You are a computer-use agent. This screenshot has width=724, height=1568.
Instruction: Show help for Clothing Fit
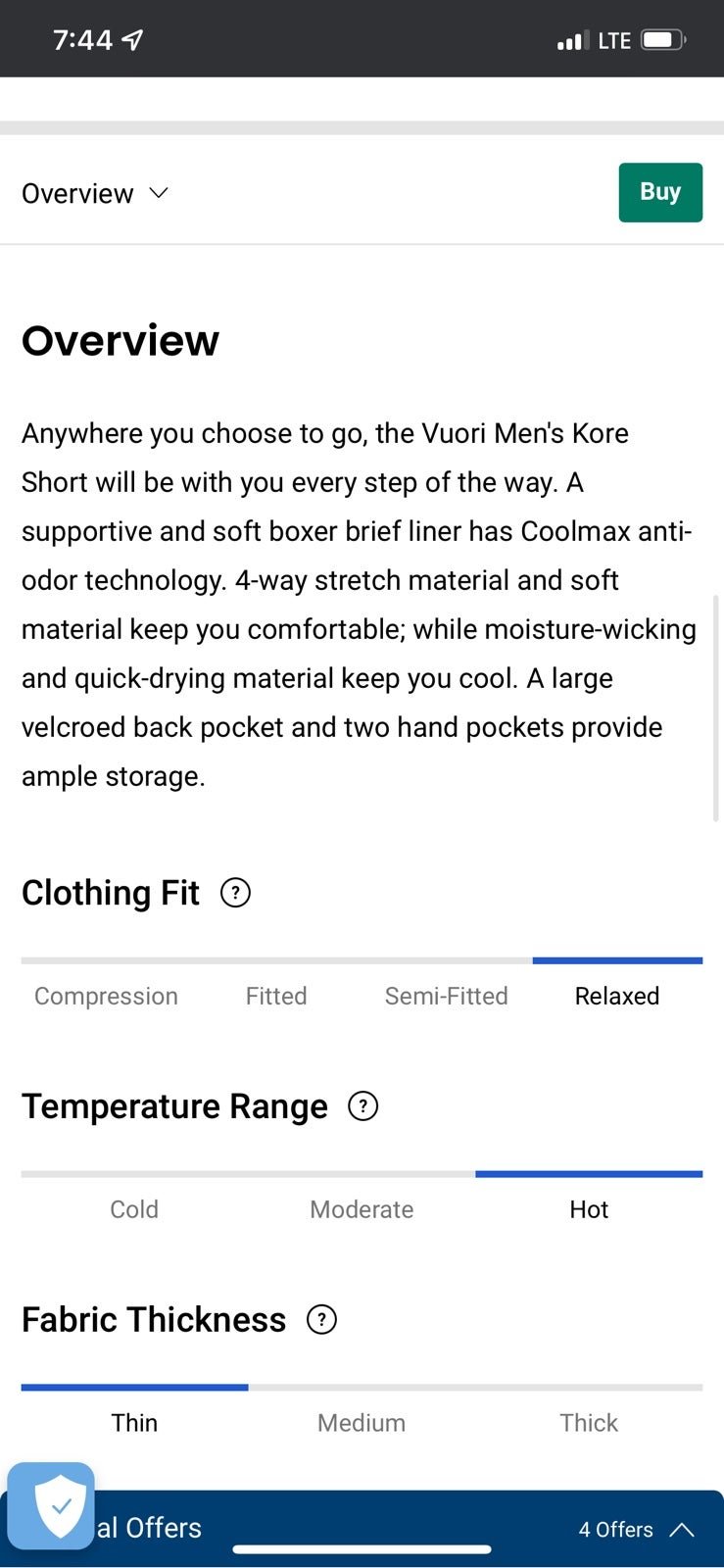click(x=235, y=893)
